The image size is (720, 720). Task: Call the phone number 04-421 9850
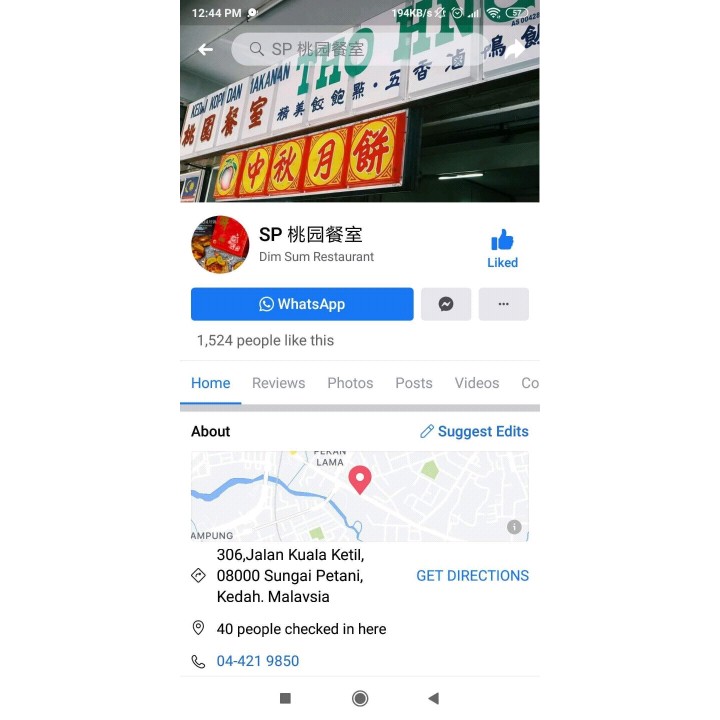258,661
